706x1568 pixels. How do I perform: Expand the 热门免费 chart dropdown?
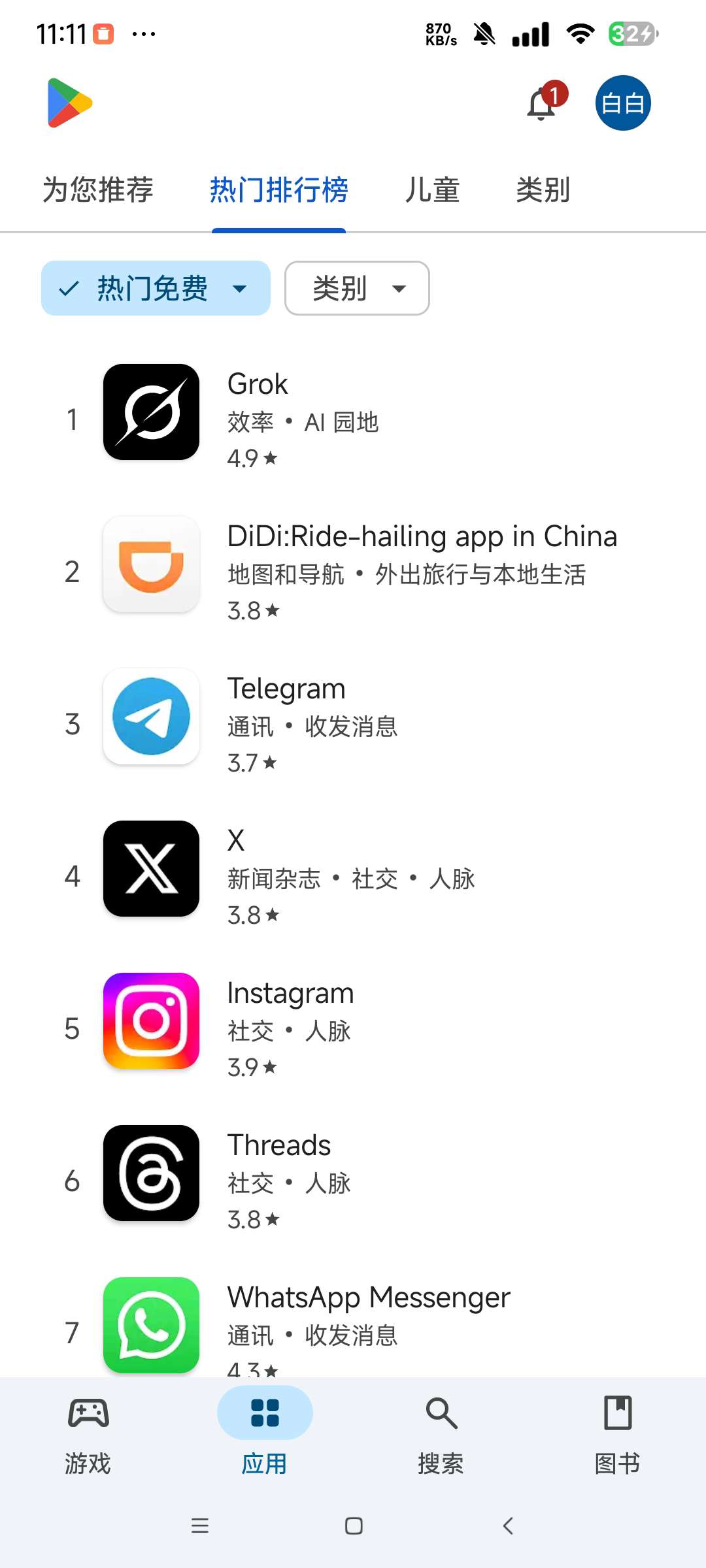click(x=156, y=288)
